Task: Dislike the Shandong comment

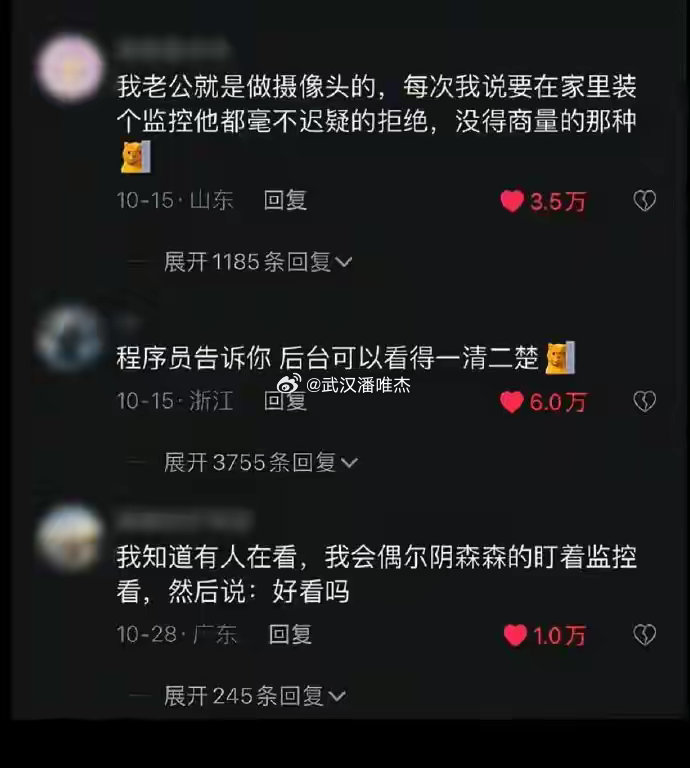Action: 645,201
